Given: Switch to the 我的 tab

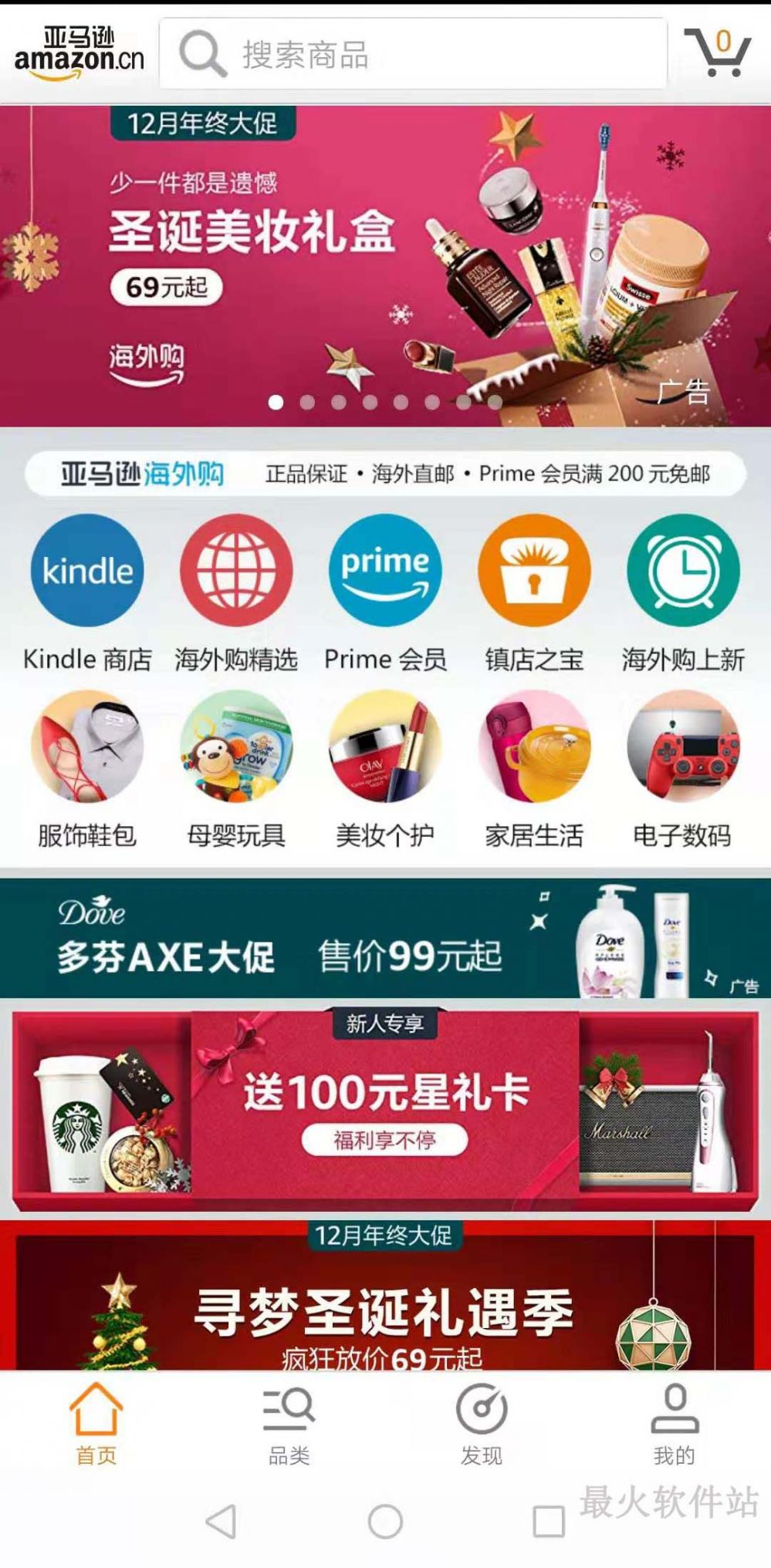Looking at the screenshot, I should click(x=675, y=1425).
